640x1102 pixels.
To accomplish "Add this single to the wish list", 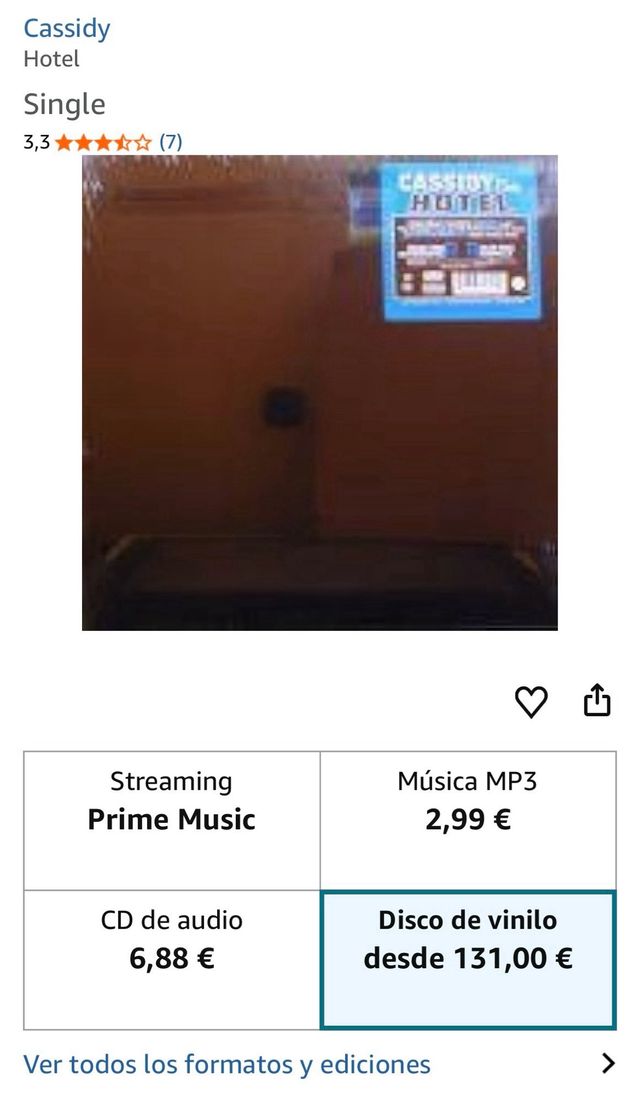I will coord(531,702).
